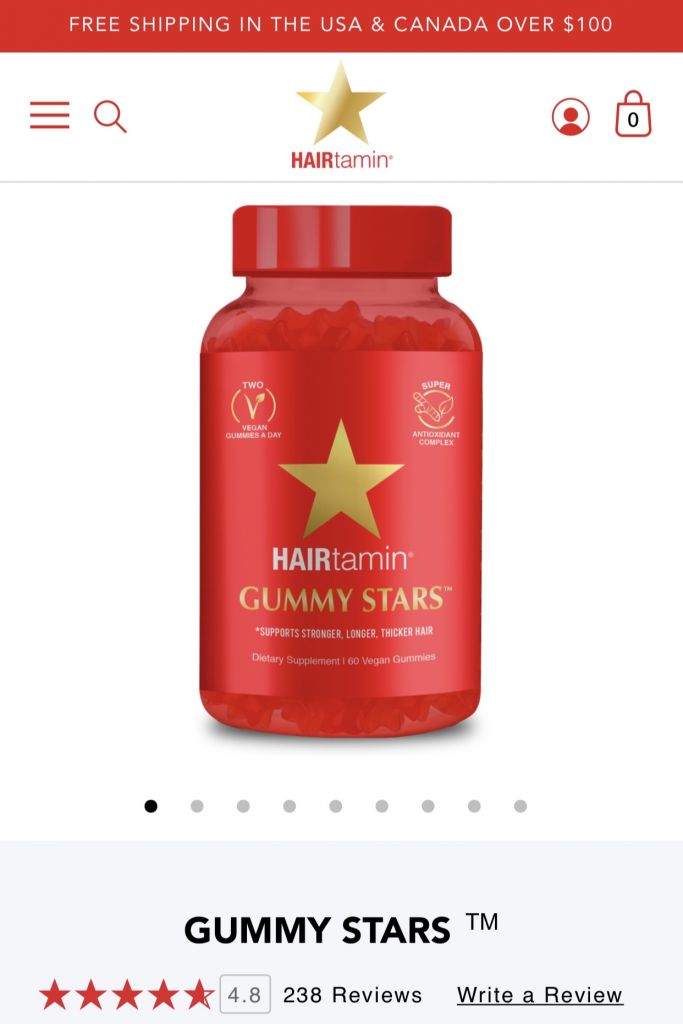The width and height of the screenshot is (683, 1024).
Task: Open the user account page
Action: (571, 117)
